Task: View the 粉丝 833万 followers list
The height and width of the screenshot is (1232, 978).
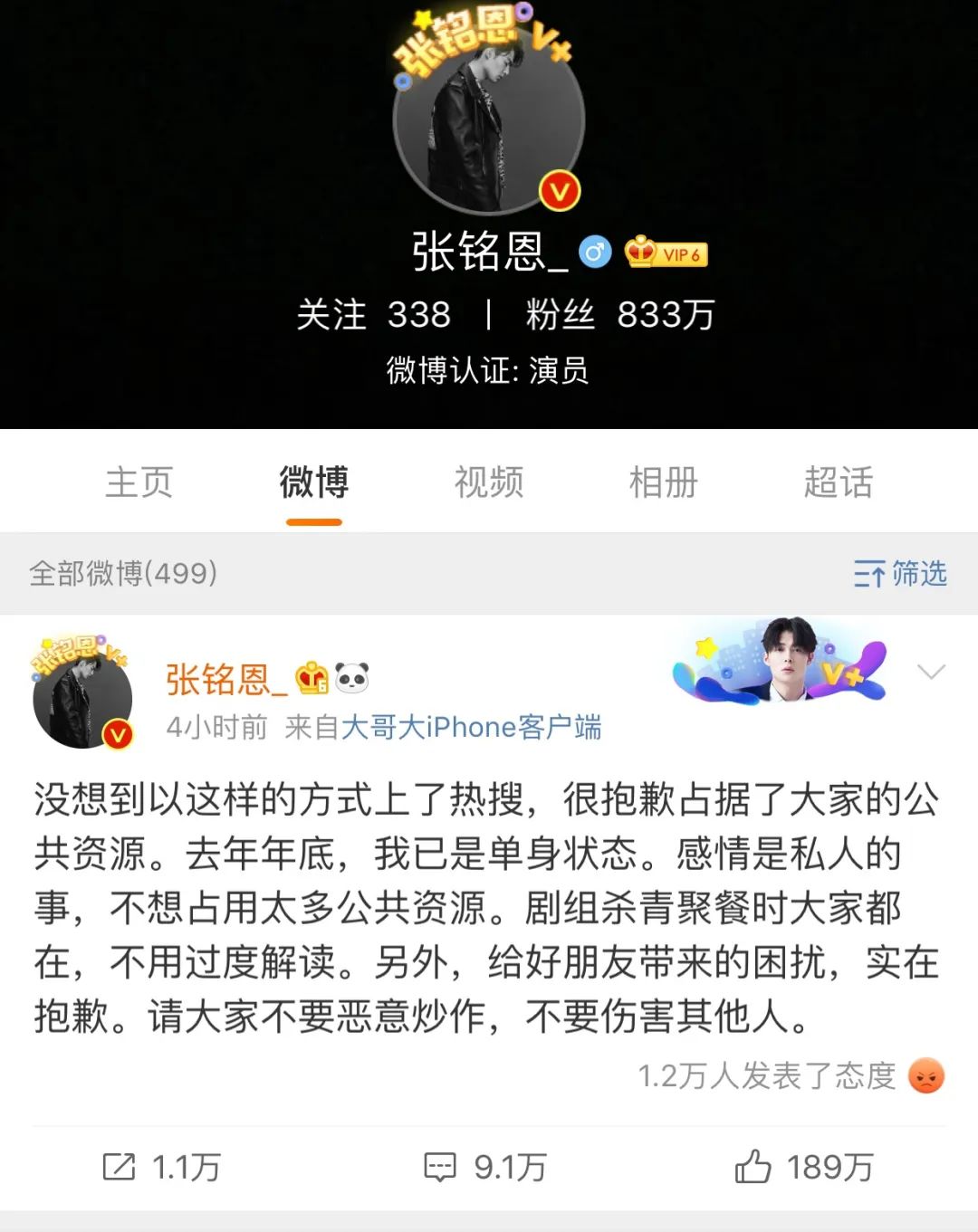Action: coord(620,315)
